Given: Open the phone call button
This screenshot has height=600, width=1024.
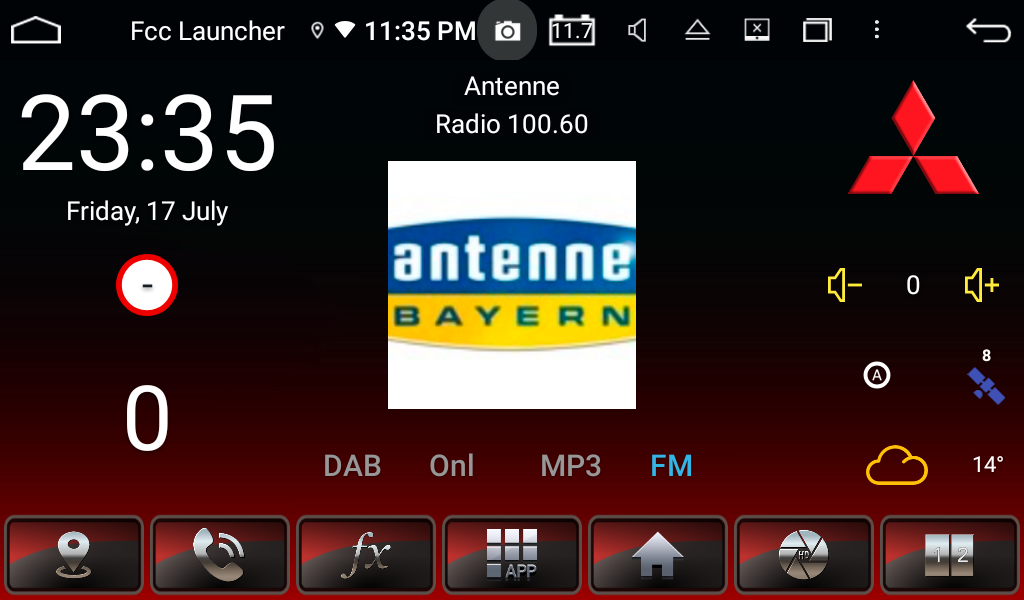Looking at the screenshot, I should click(x=220, y=555).
